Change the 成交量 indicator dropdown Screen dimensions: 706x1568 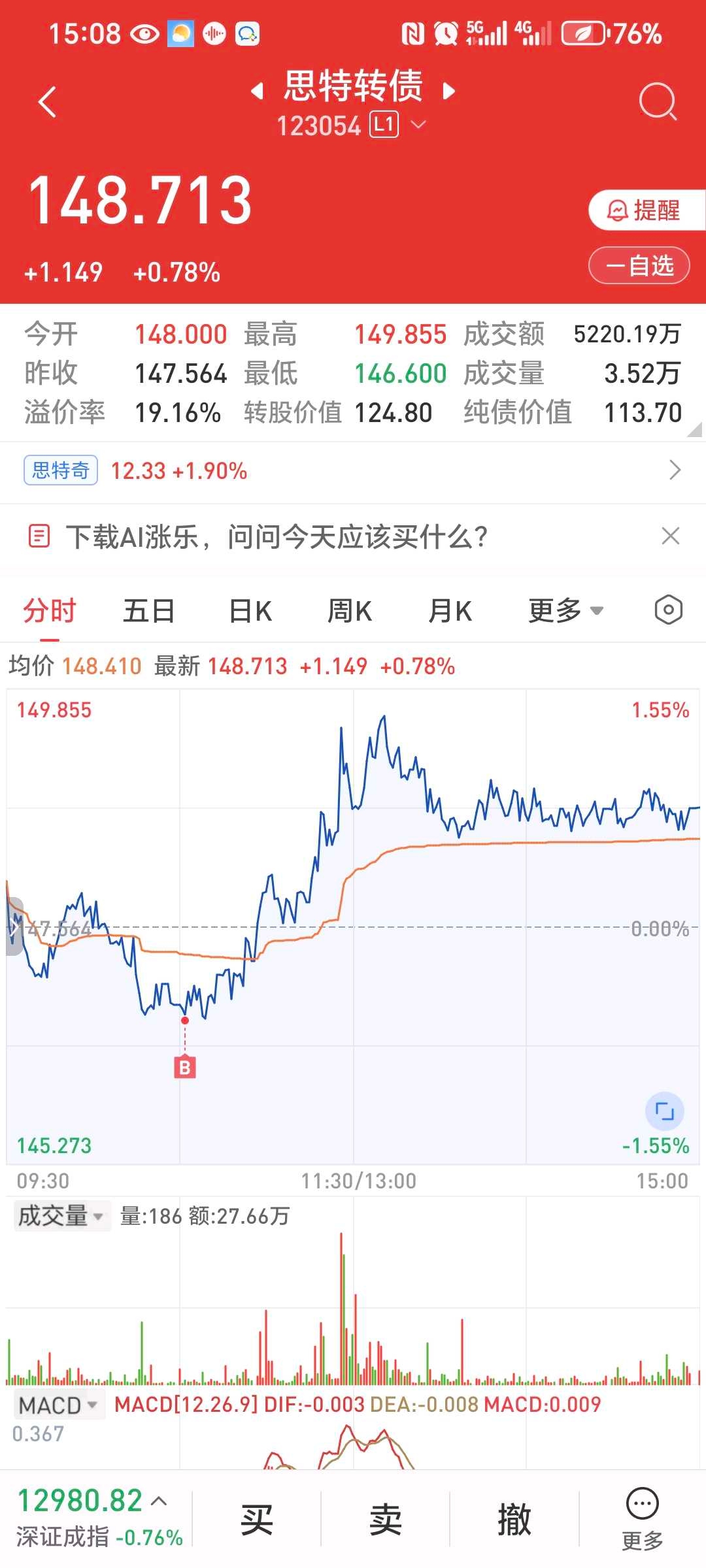61,1216
